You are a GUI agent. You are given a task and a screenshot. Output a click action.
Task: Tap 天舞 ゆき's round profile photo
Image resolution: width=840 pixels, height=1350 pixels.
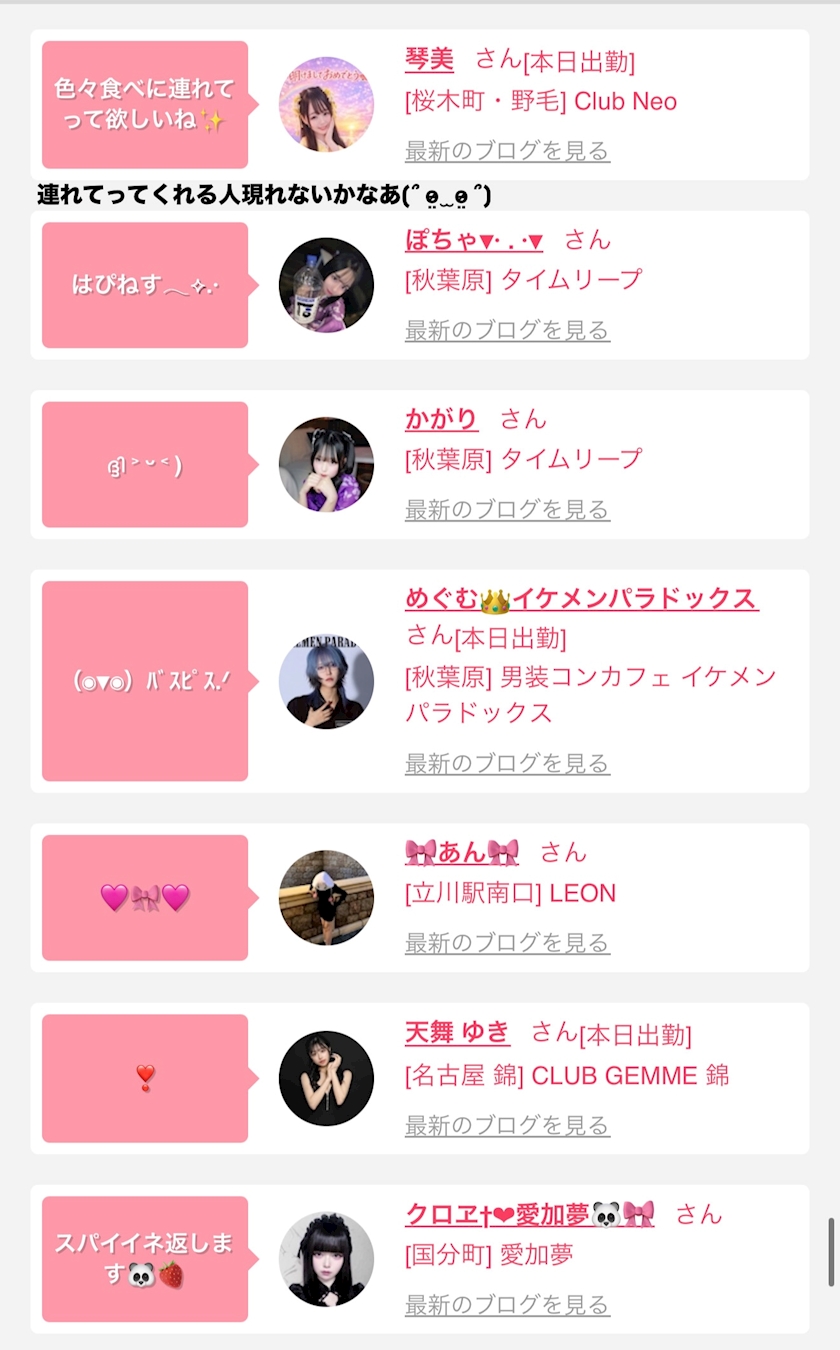point(326,1078)
